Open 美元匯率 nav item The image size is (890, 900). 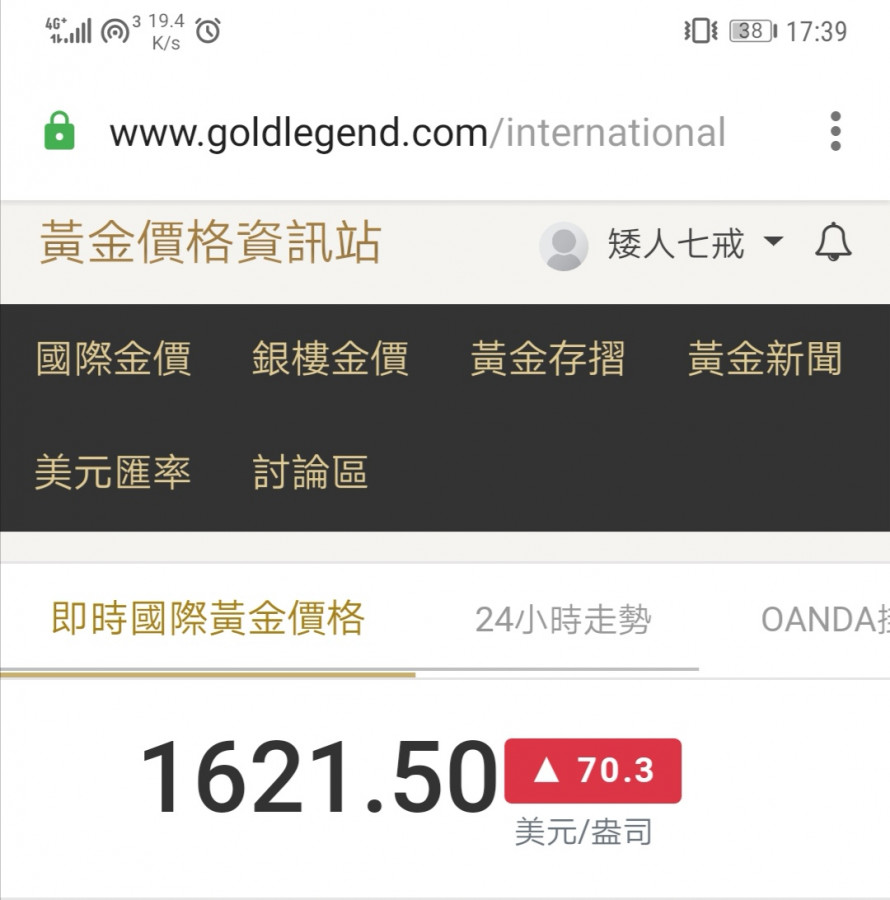point(113,473)
